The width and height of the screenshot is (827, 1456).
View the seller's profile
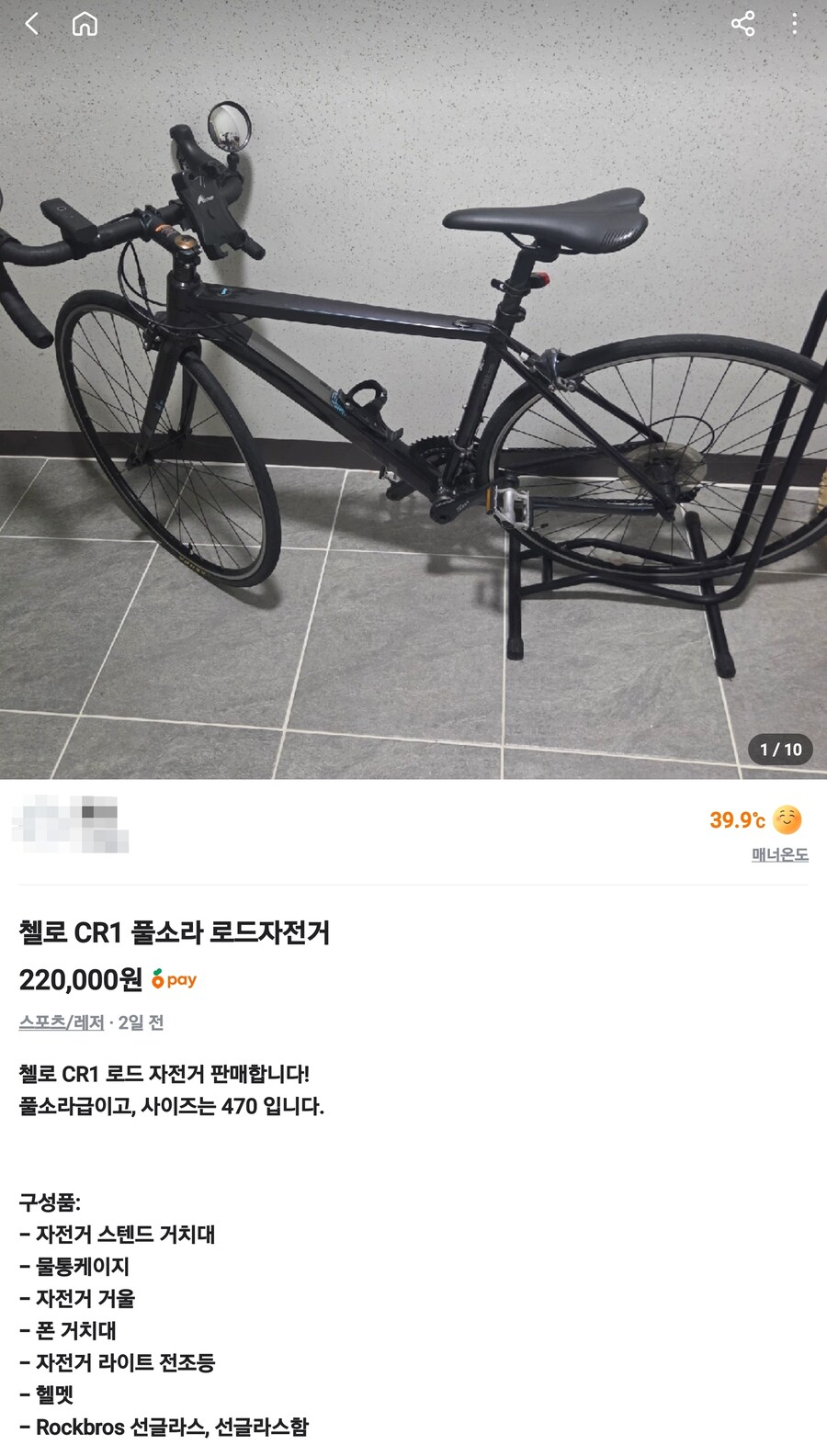(x=71, y=826)
